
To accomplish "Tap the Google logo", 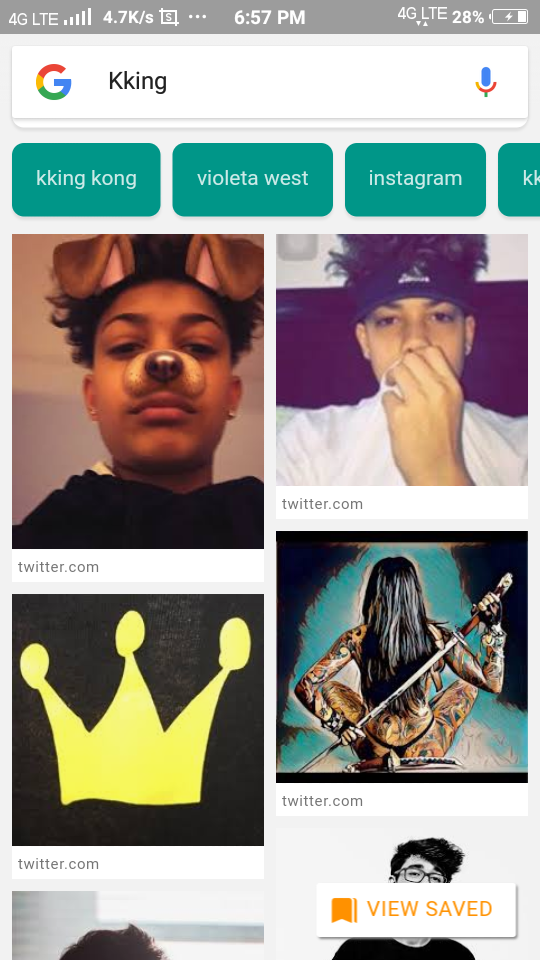I will (x=54, y=81).
